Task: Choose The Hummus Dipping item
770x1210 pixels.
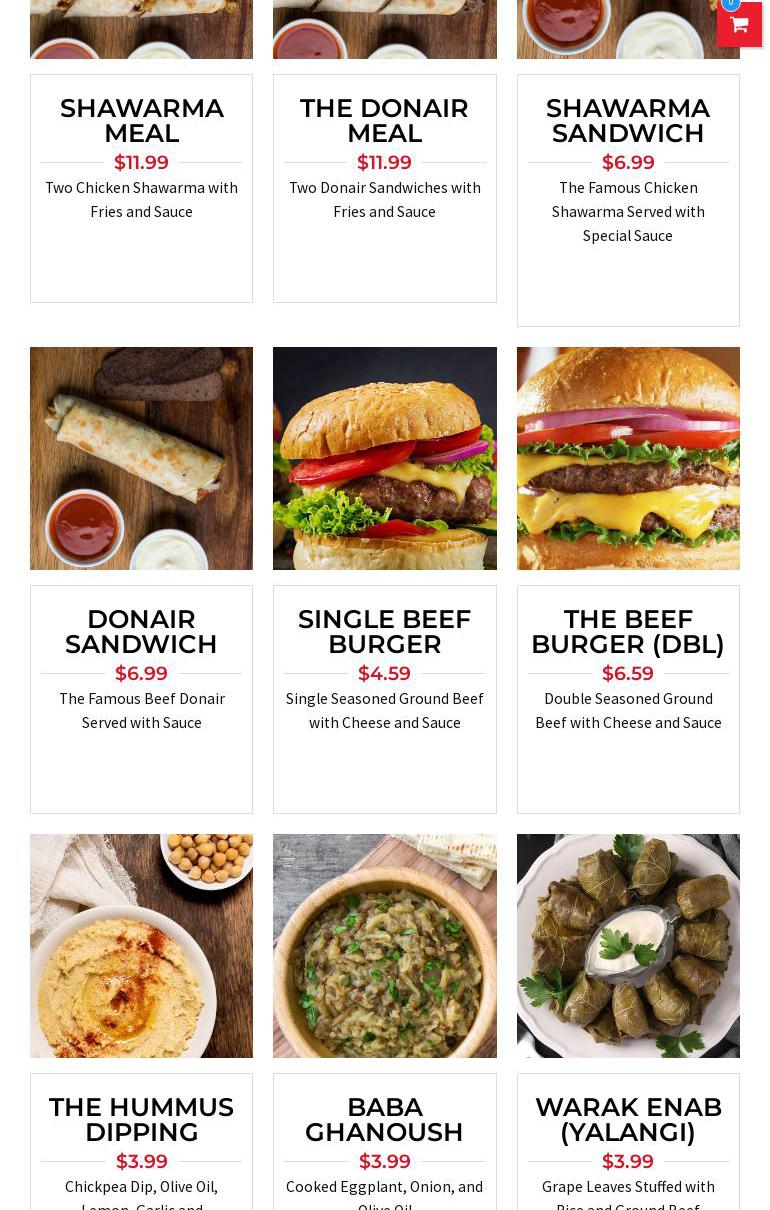Action: [141, 1120]
